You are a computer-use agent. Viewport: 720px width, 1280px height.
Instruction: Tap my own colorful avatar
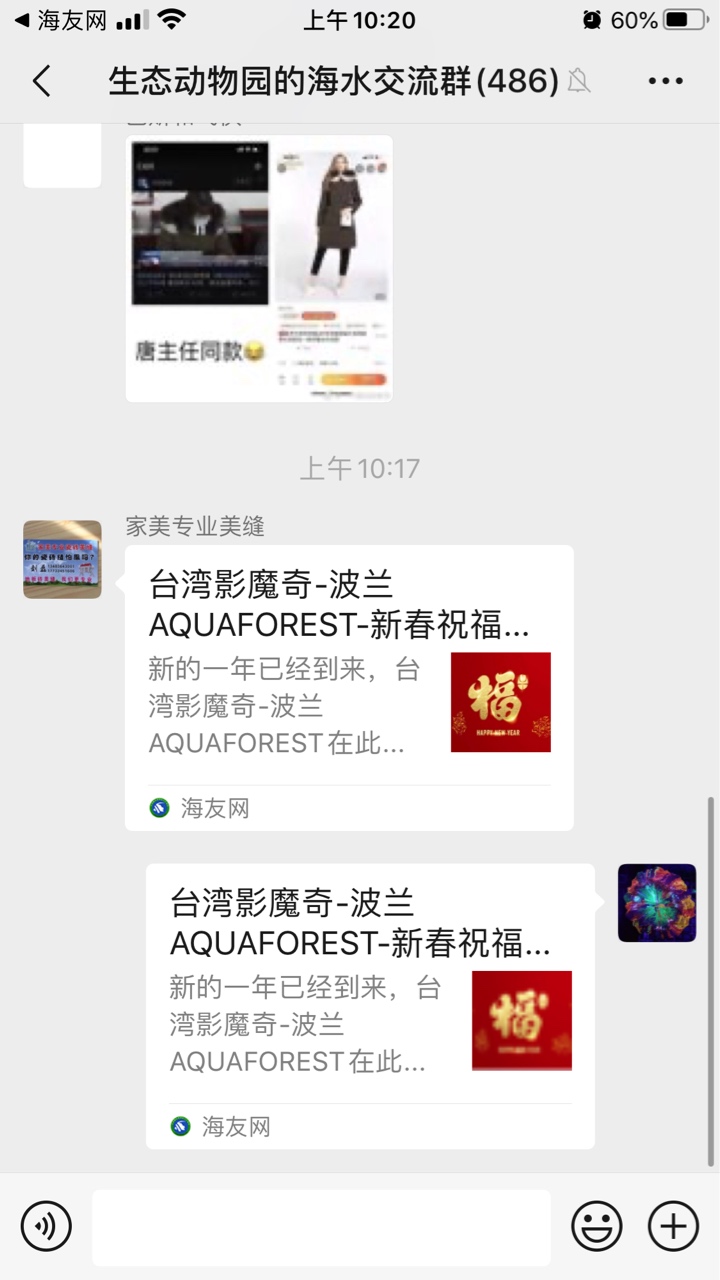(657, 903)
